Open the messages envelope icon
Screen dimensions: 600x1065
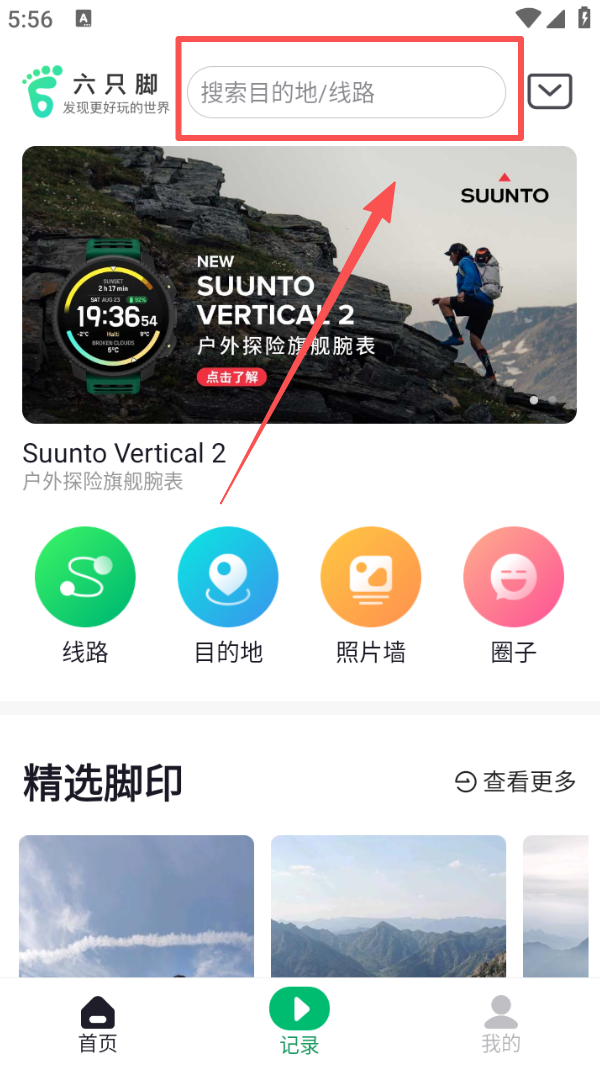(549, 91)
